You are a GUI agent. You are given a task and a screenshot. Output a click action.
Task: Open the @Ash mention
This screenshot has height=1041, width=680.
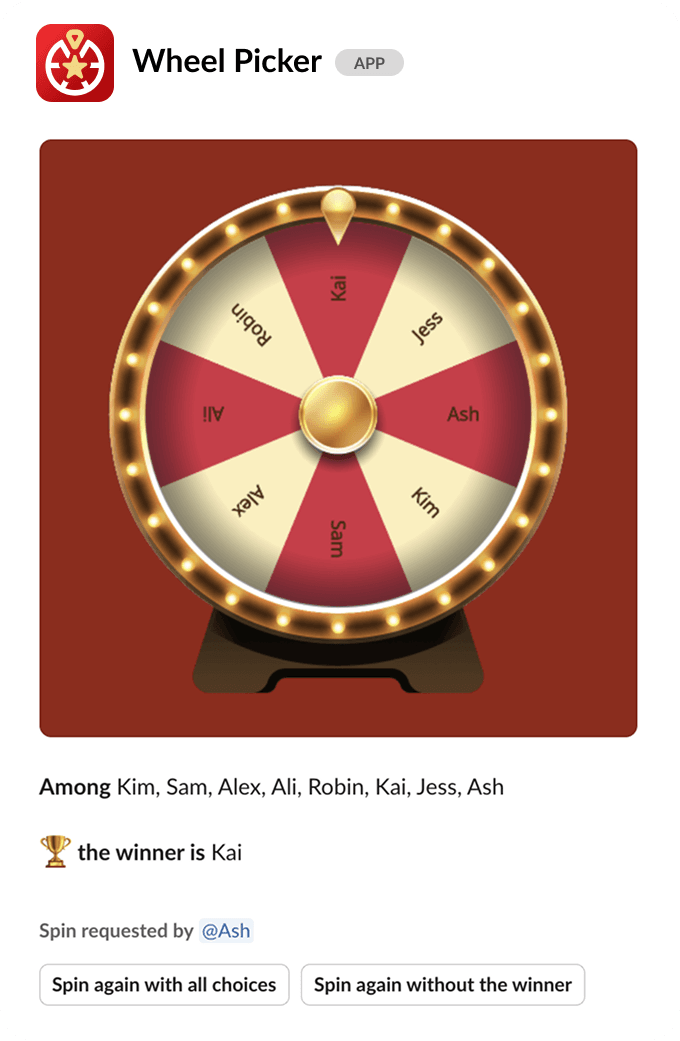coord(226,931)
